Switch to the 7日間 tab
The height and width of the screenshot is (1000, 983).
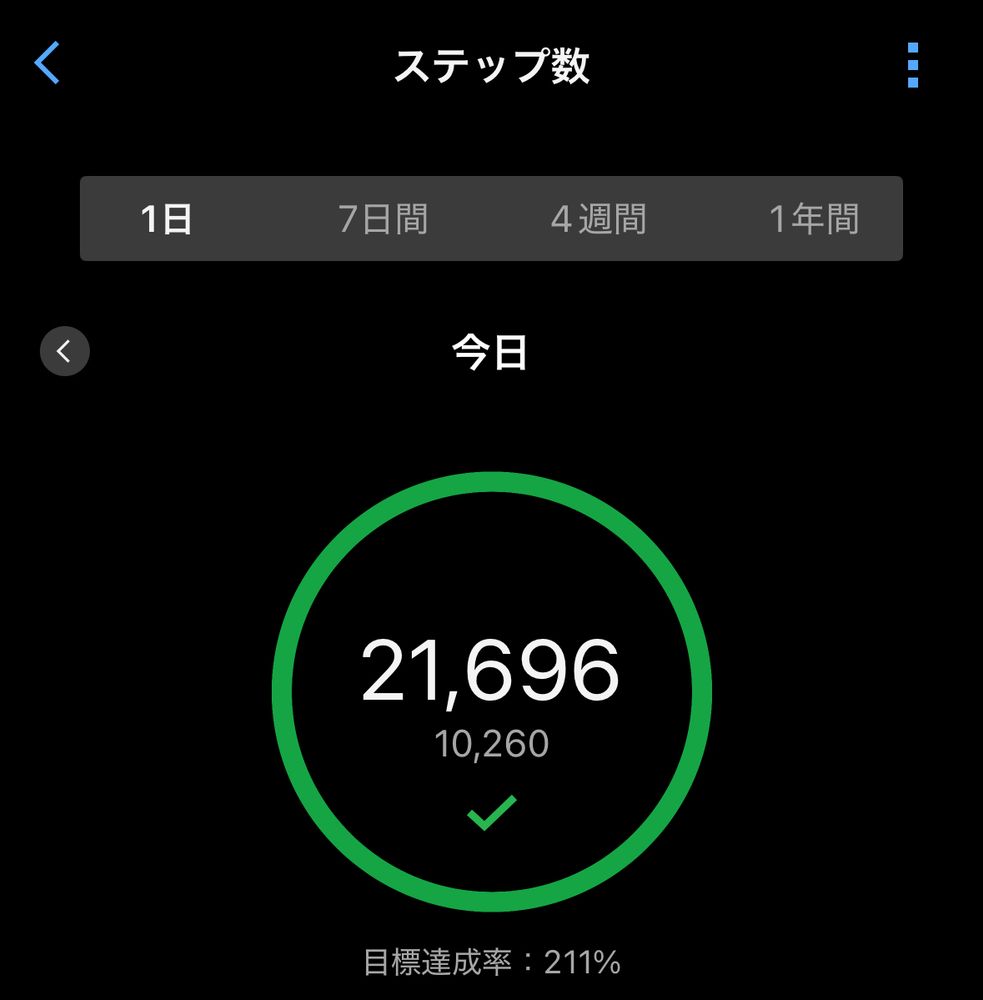click(383, 219)
